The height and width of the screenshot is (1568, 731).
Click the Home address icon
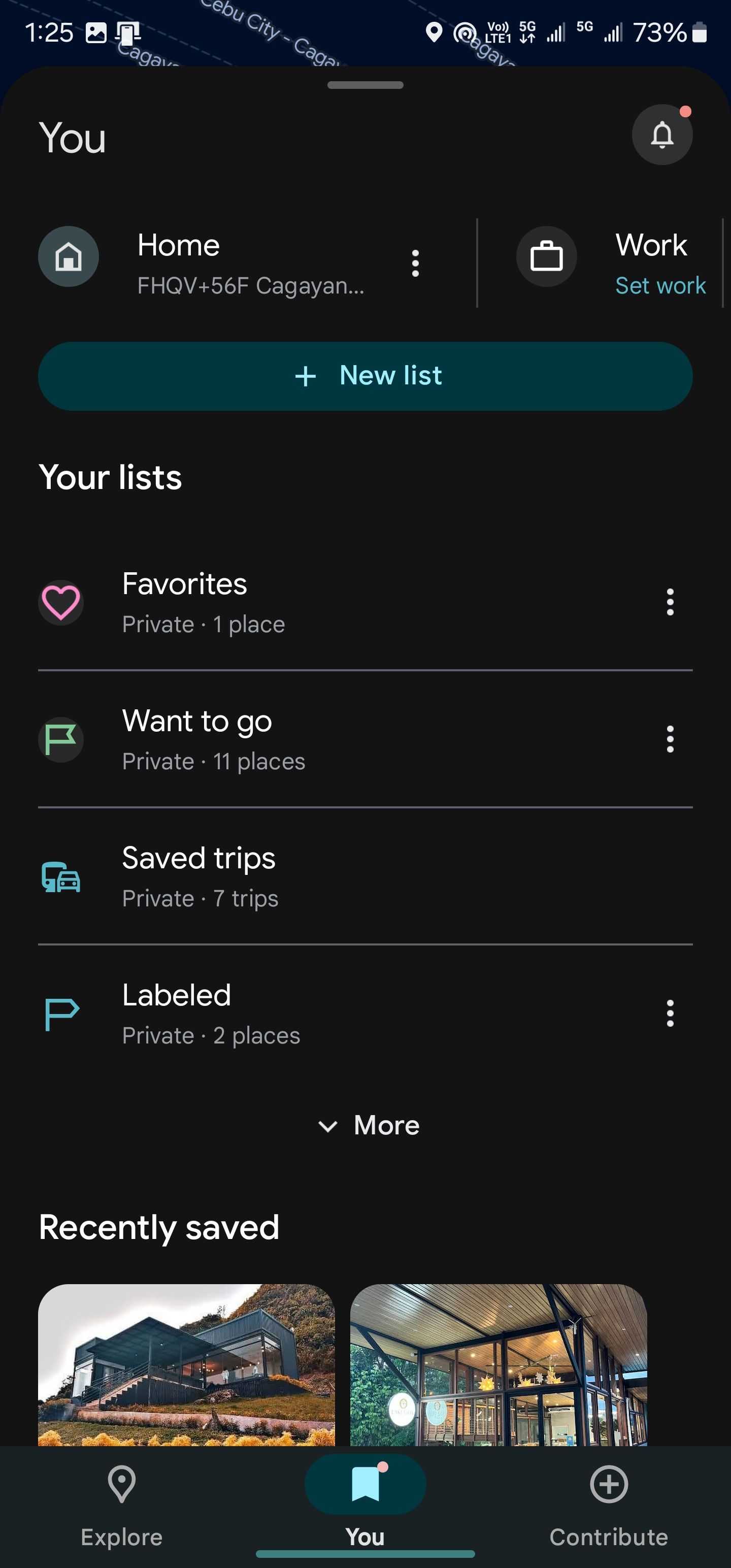tap(68, 257)
